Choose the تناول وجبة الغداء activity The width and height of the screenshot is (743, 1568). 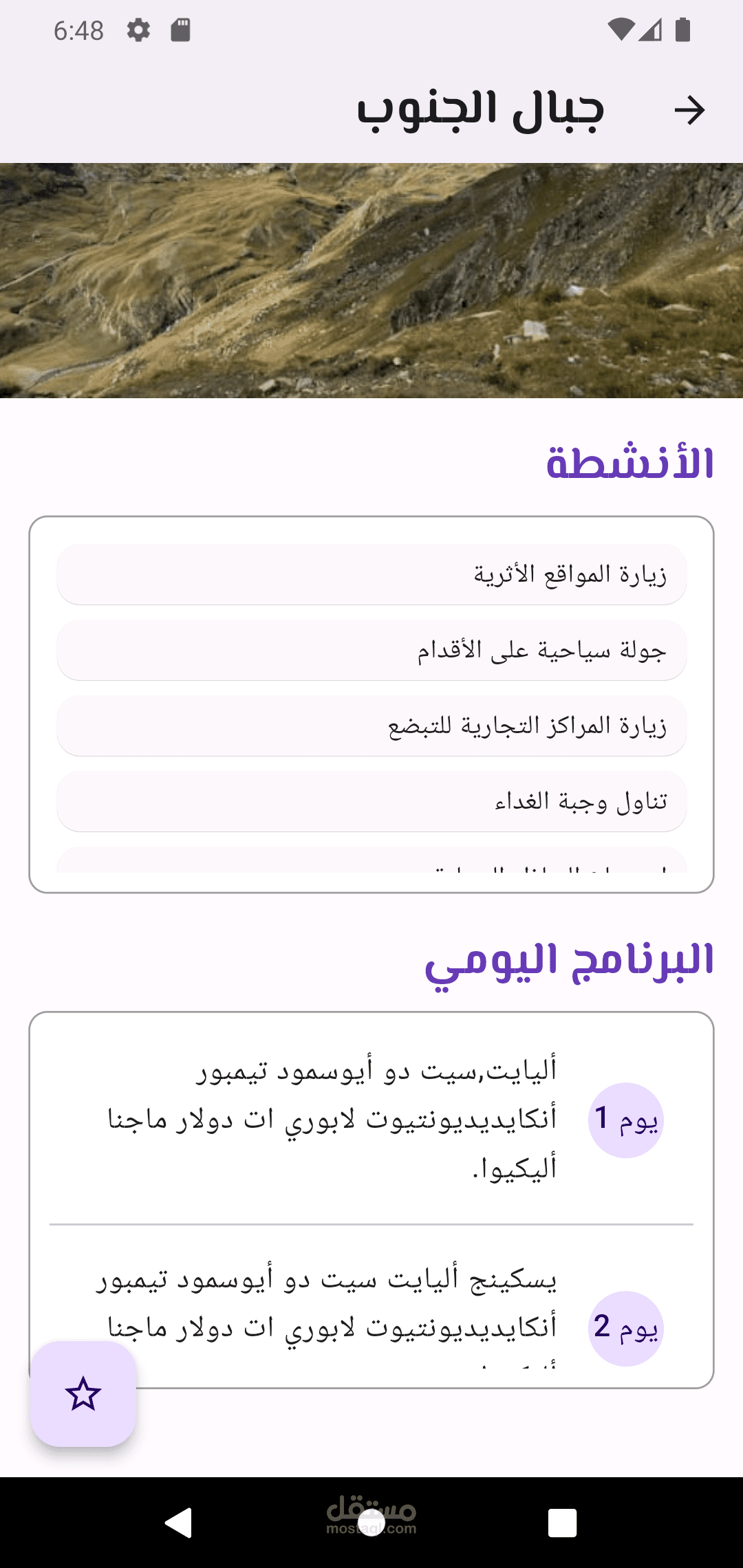[371, 804]
